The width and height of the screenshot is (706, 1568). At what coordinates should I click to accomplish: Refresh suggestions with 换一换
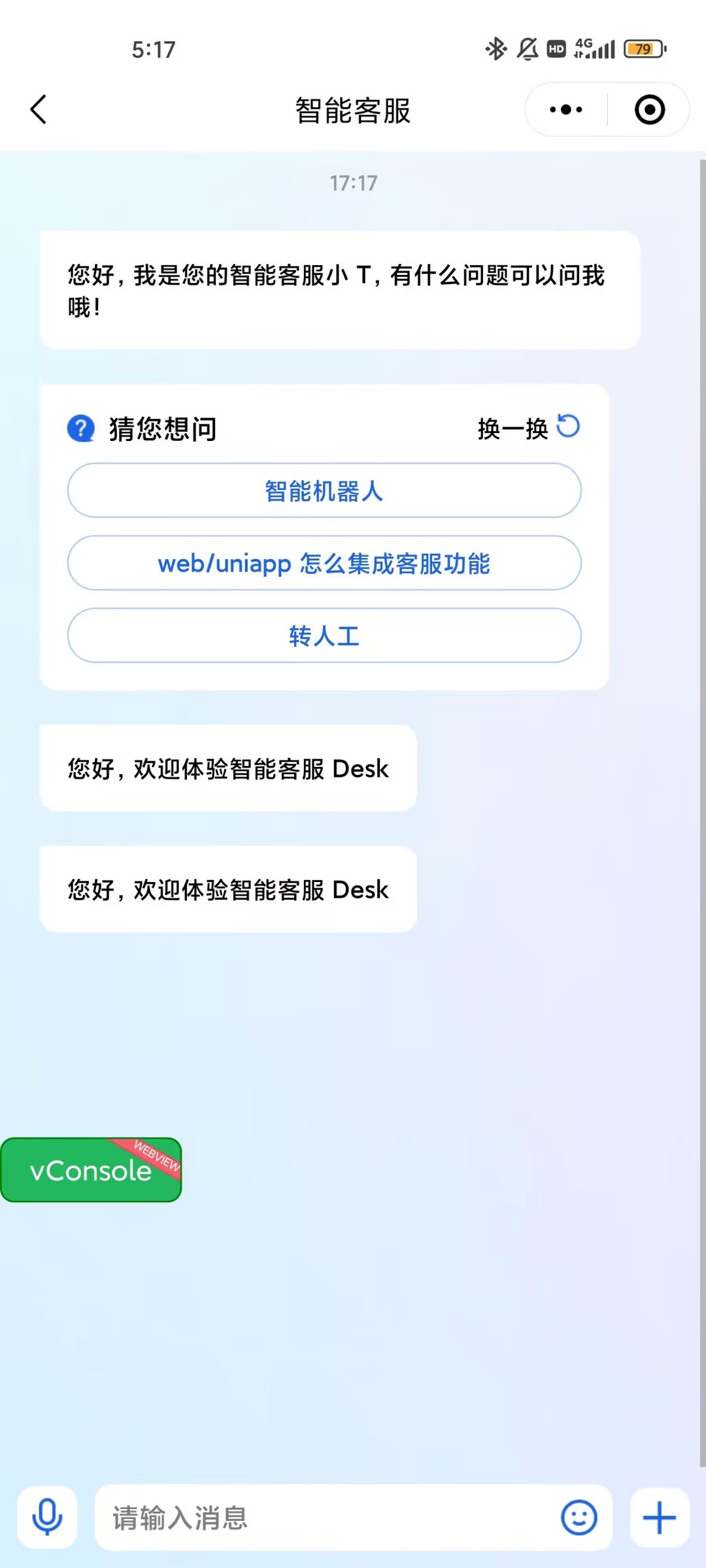pos(528,429)
